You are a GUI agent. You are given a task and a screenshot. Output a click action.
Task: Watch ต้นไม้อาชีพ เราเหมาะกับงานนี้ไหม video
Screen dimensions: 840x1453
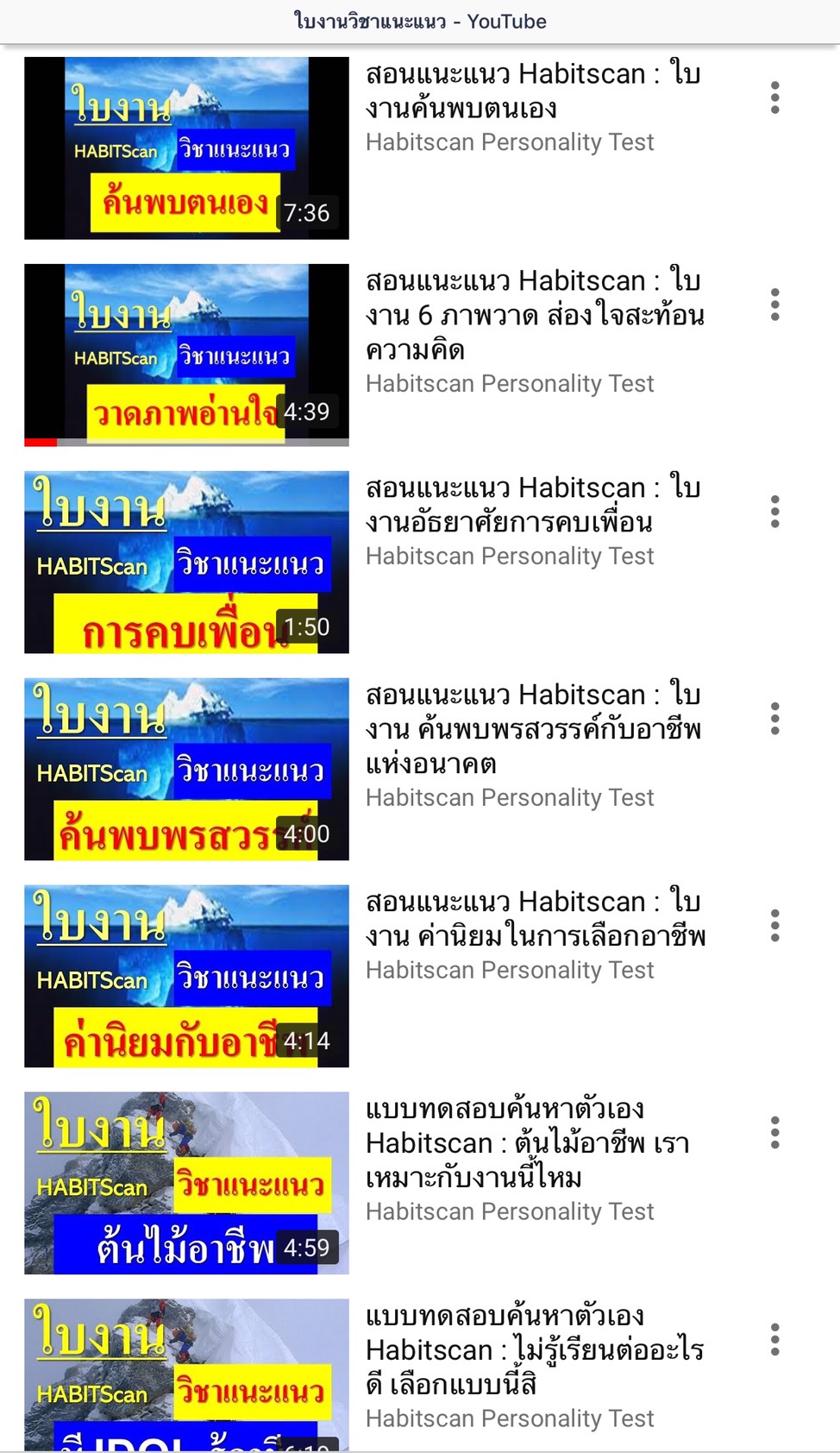pos(186,1183)
